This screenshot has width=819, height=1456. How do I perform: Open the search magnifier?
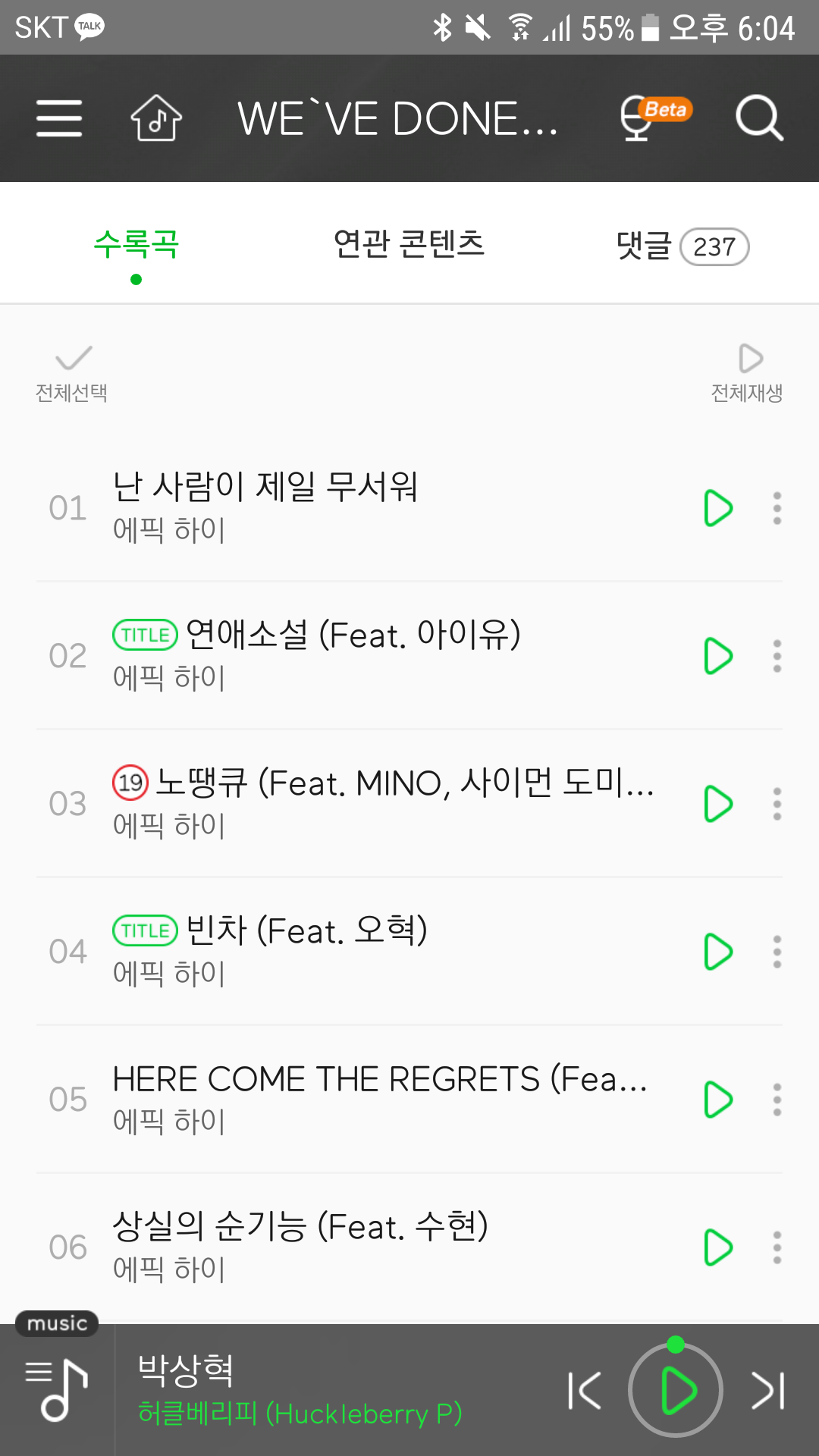tap(759, 118)
